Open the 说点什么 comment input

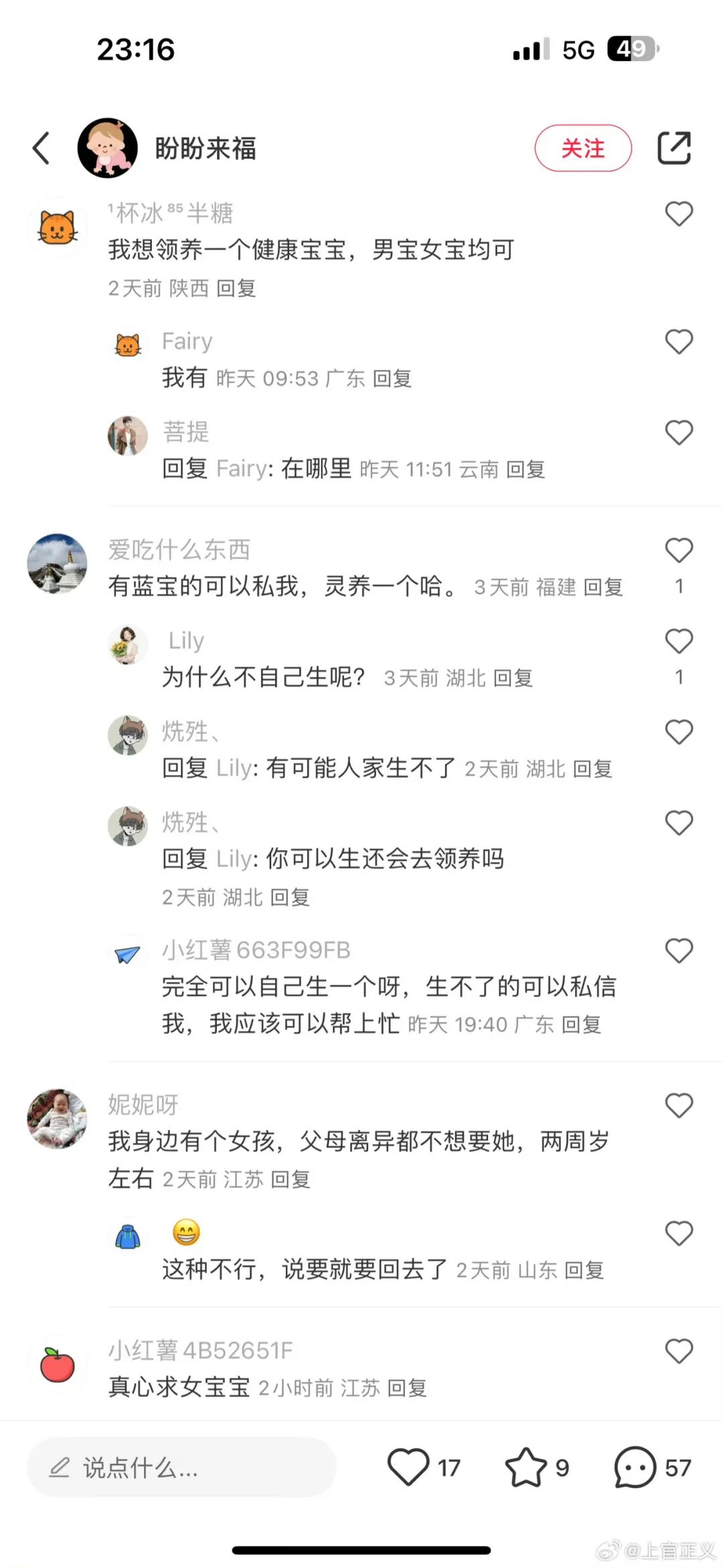181,1468
